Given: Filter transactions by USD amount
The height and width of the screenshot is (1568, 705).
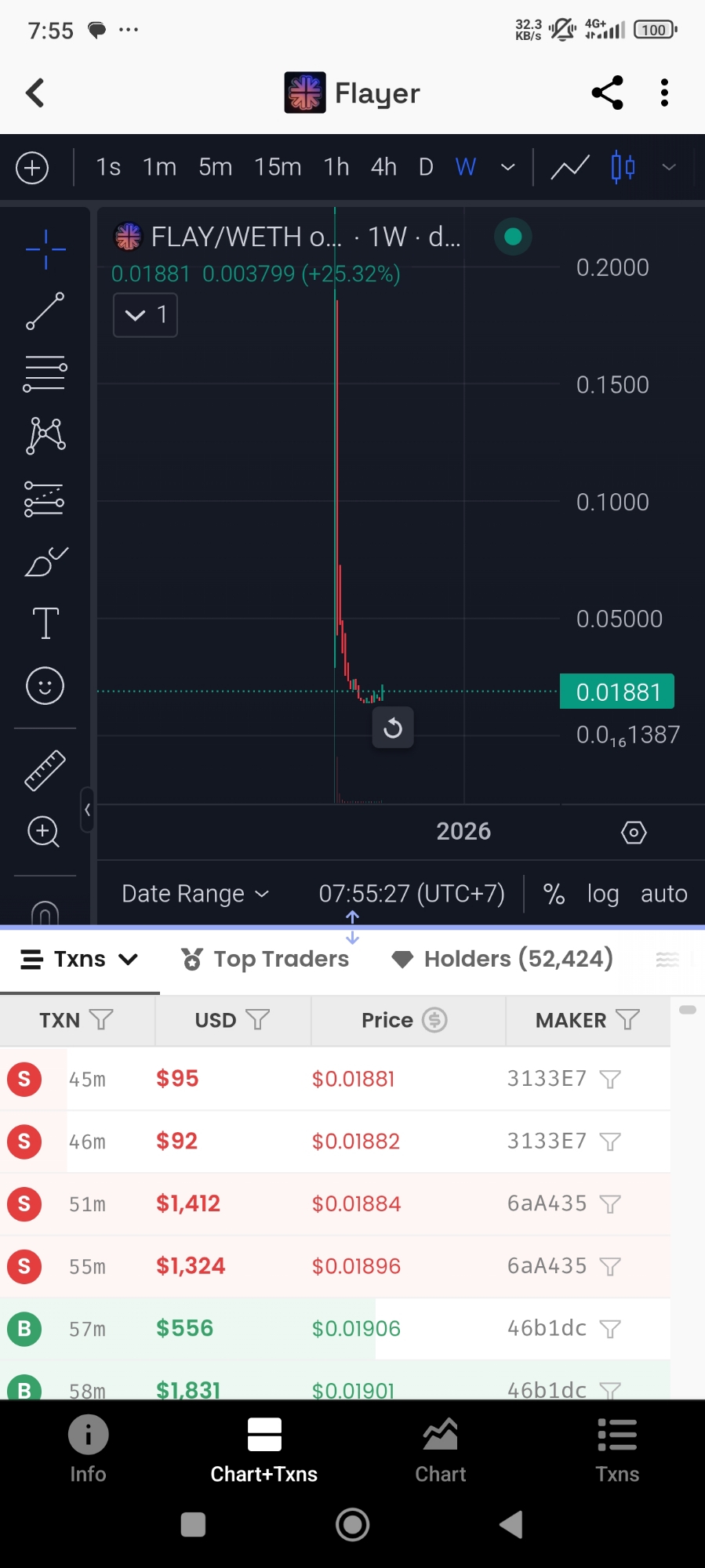Looking at the screenshot, I should 257,1019.
